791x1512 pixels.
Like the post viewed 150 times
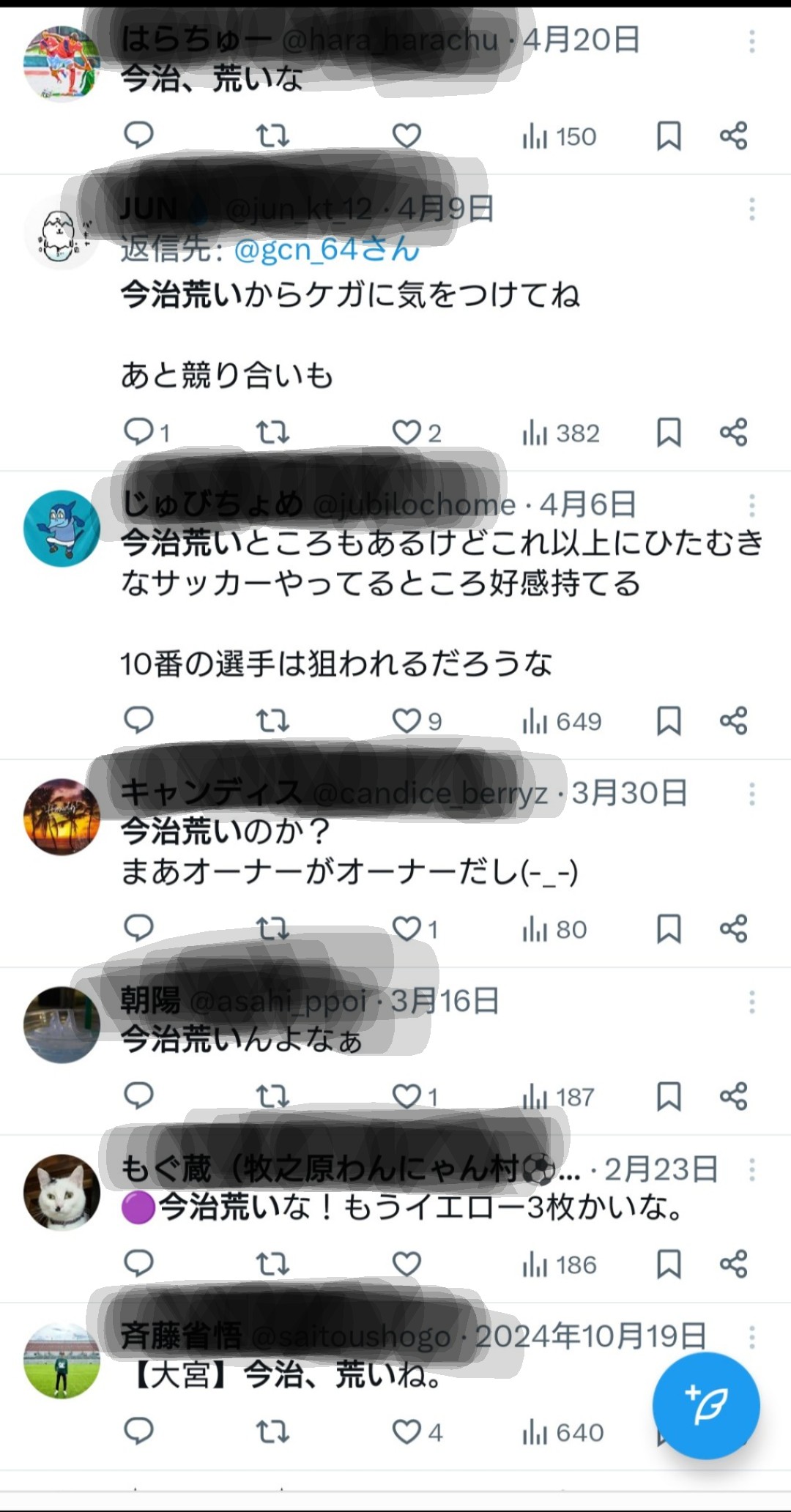(406, 136)
